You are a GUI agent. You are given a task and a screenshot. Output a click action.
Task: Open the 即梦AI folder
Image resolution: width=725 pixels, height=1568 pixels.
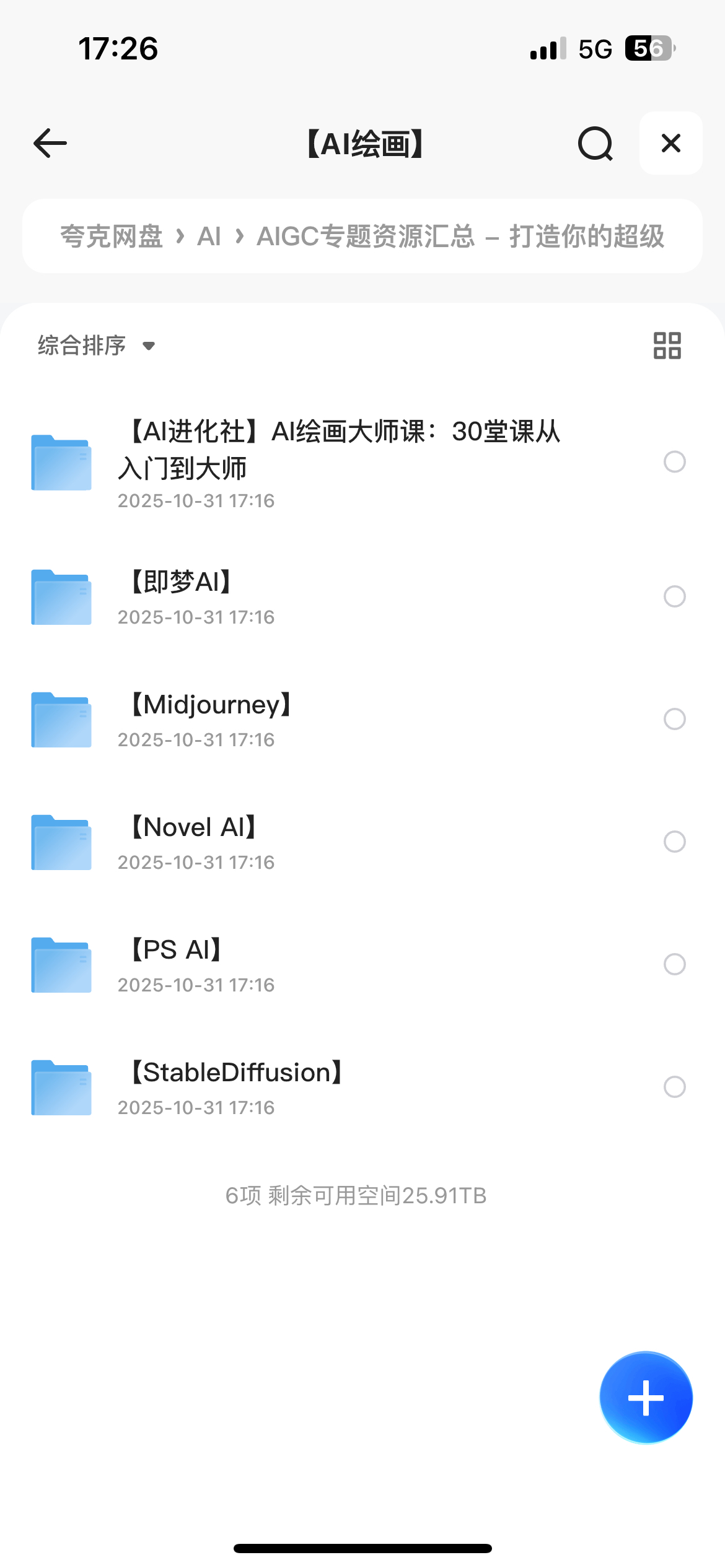(x=181, y=582)
